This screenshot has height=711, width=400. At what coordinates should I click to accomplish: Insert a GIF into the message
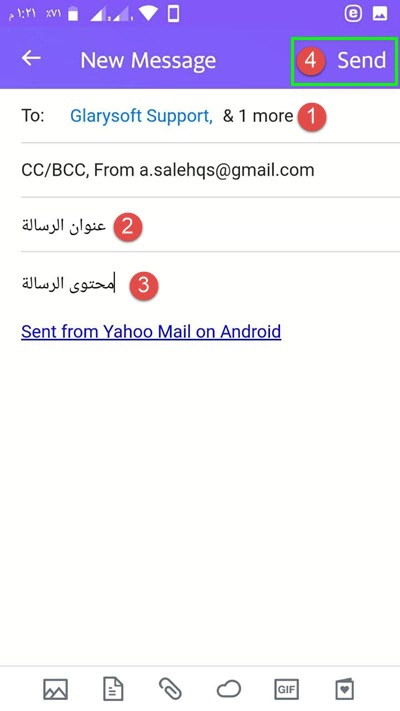click(286, 690)
